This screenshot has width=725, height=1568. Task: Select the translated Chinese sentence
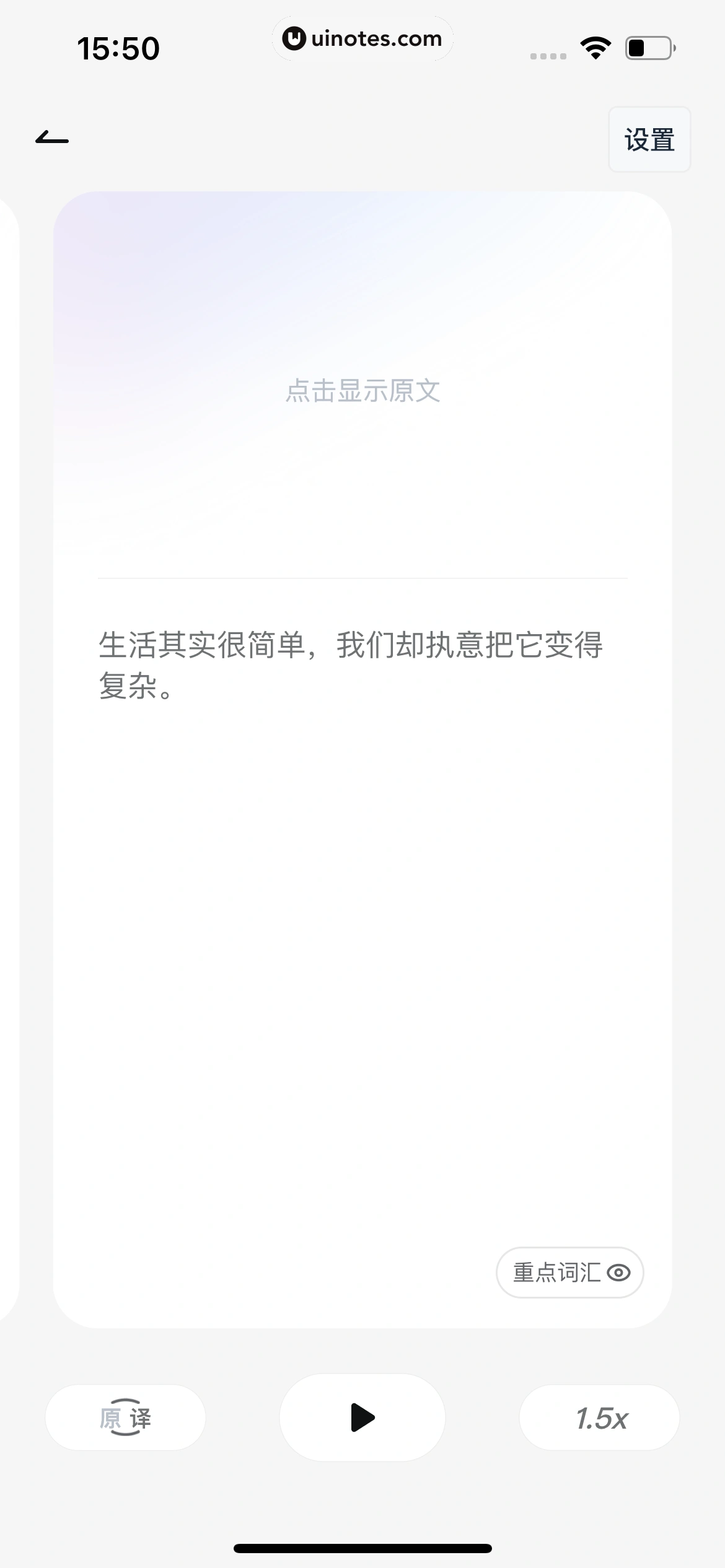pyautogui.click(x=352, y=666)
